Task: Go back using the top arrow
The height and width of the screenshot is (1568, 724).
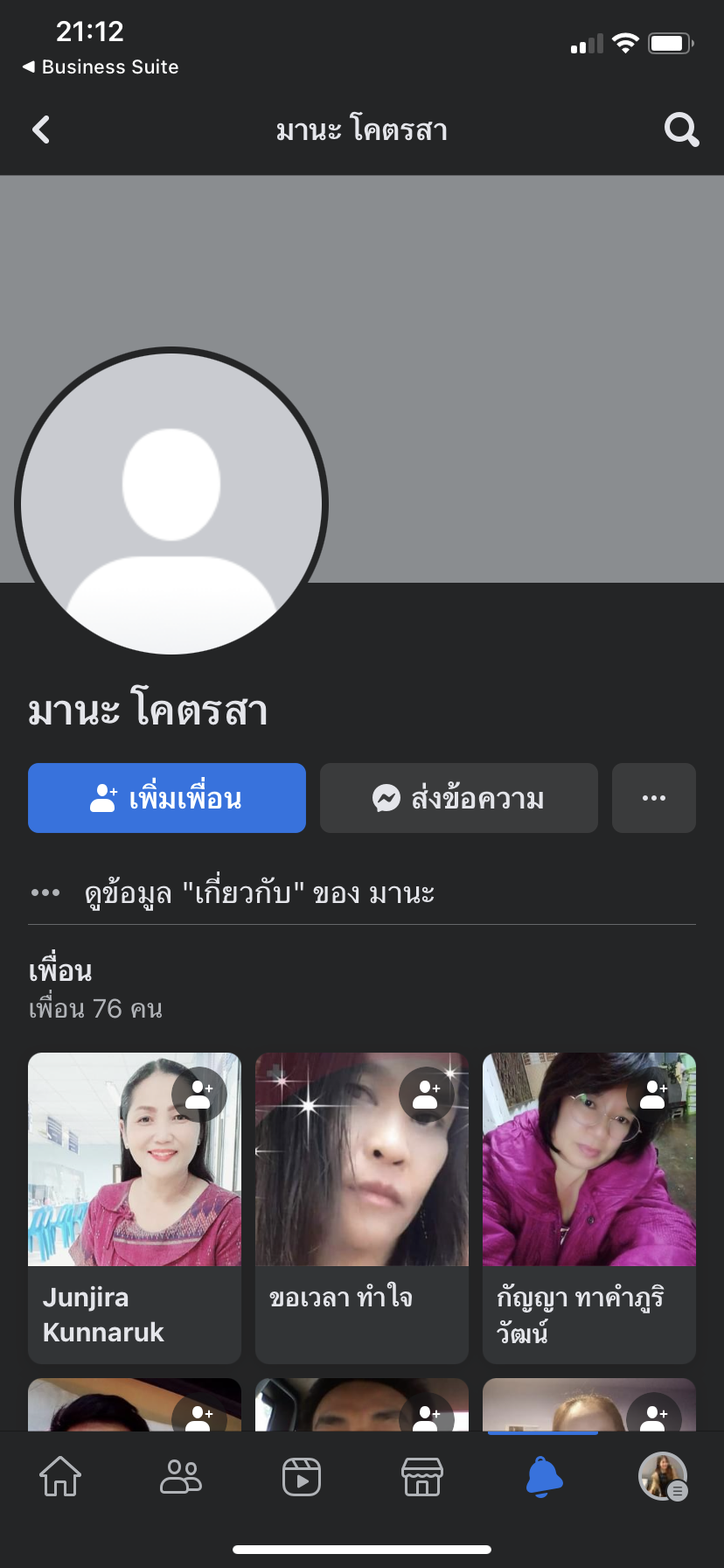Action: [41, 130]
